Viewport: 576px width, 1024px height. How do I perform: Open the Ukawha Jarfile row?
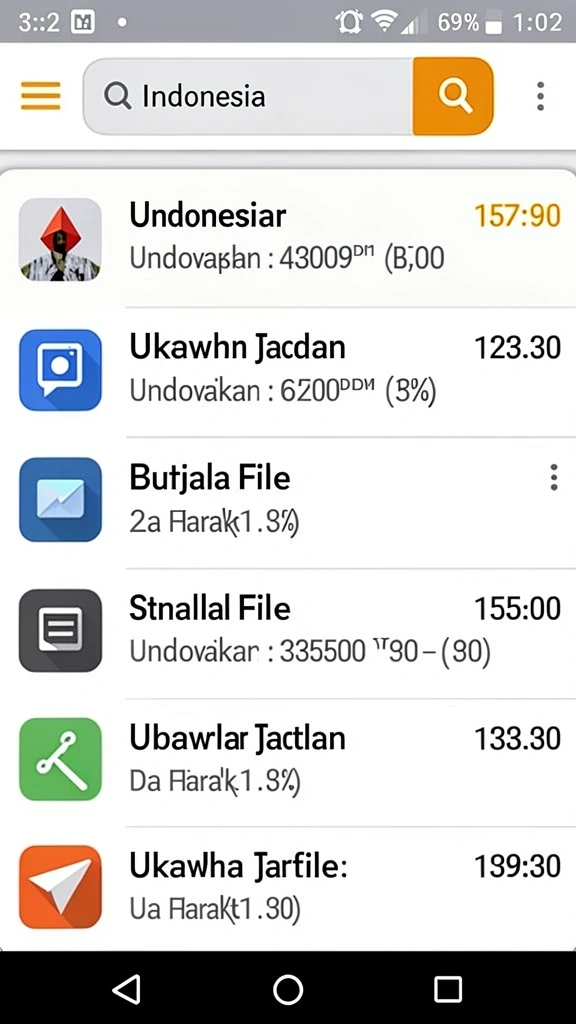[x=288, y=888]
